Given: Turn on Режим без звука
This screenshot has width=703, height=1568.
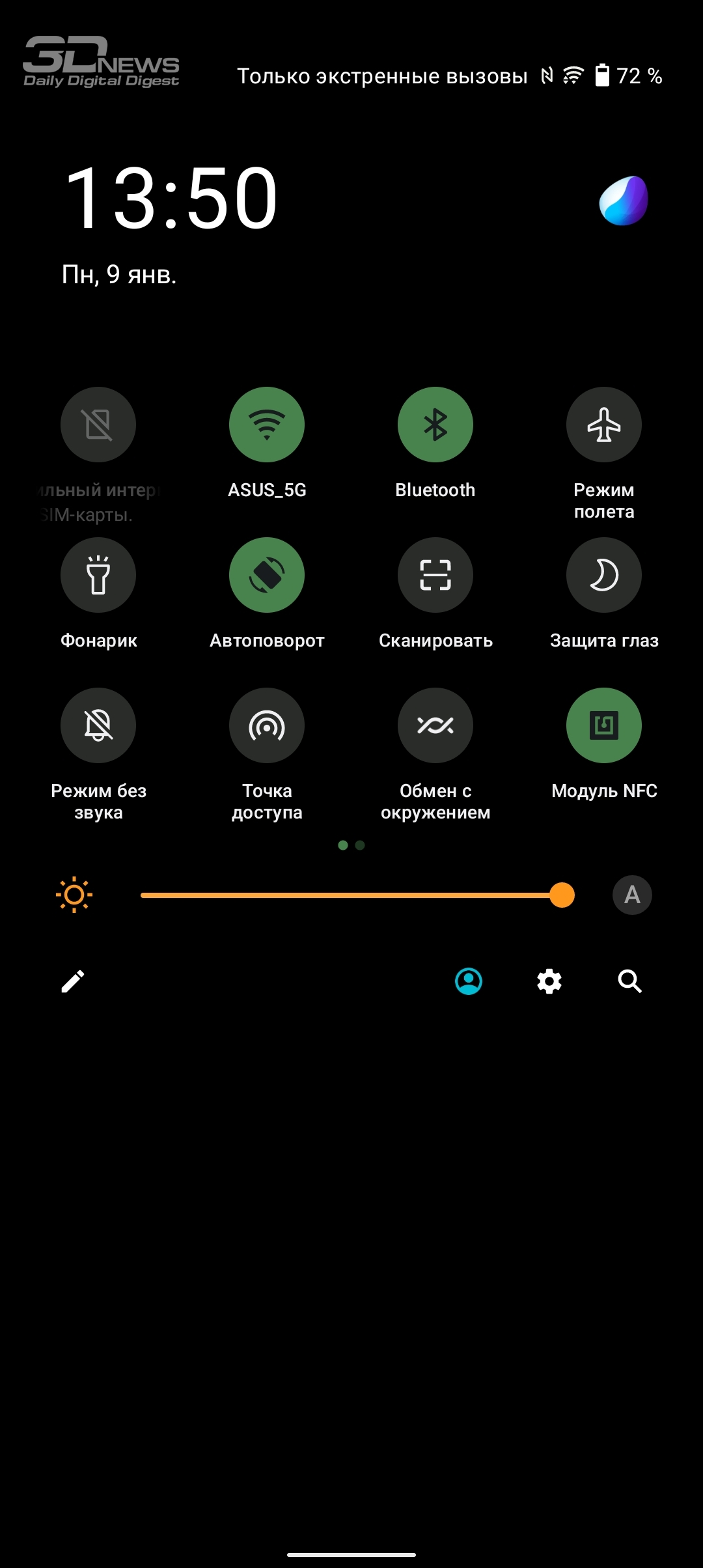Looking at the screenshot, I should 98,725.
